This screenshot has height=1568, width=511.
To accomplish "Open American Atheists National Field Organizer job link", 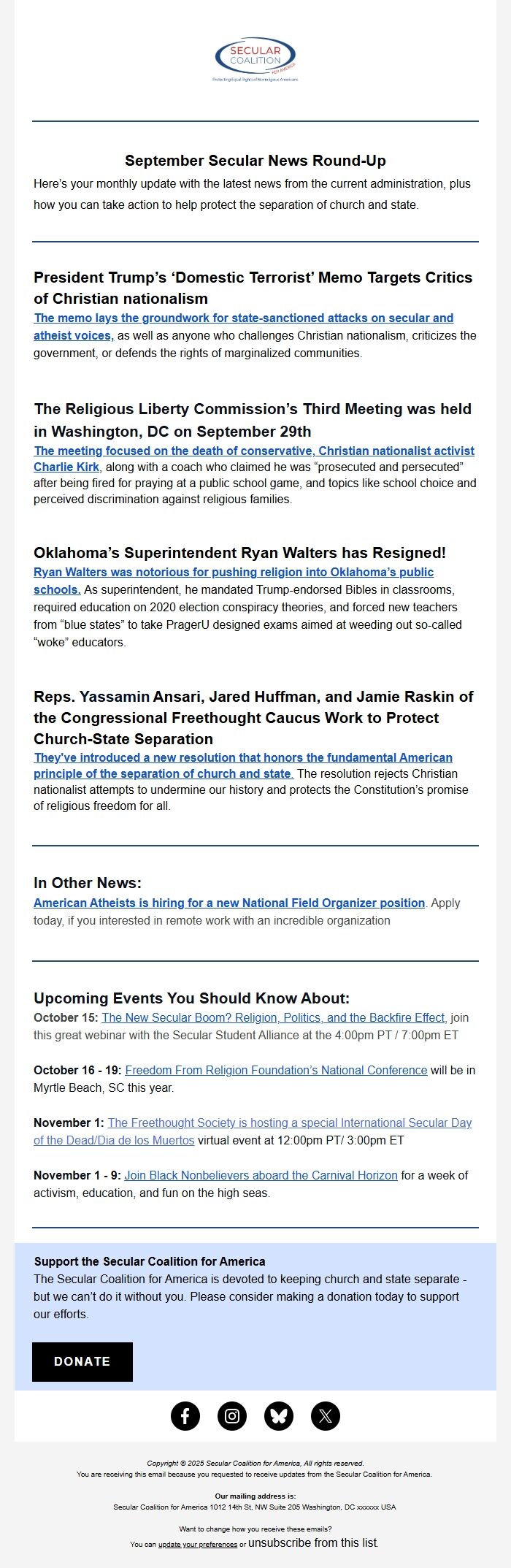I will click(x=228, y=903).
